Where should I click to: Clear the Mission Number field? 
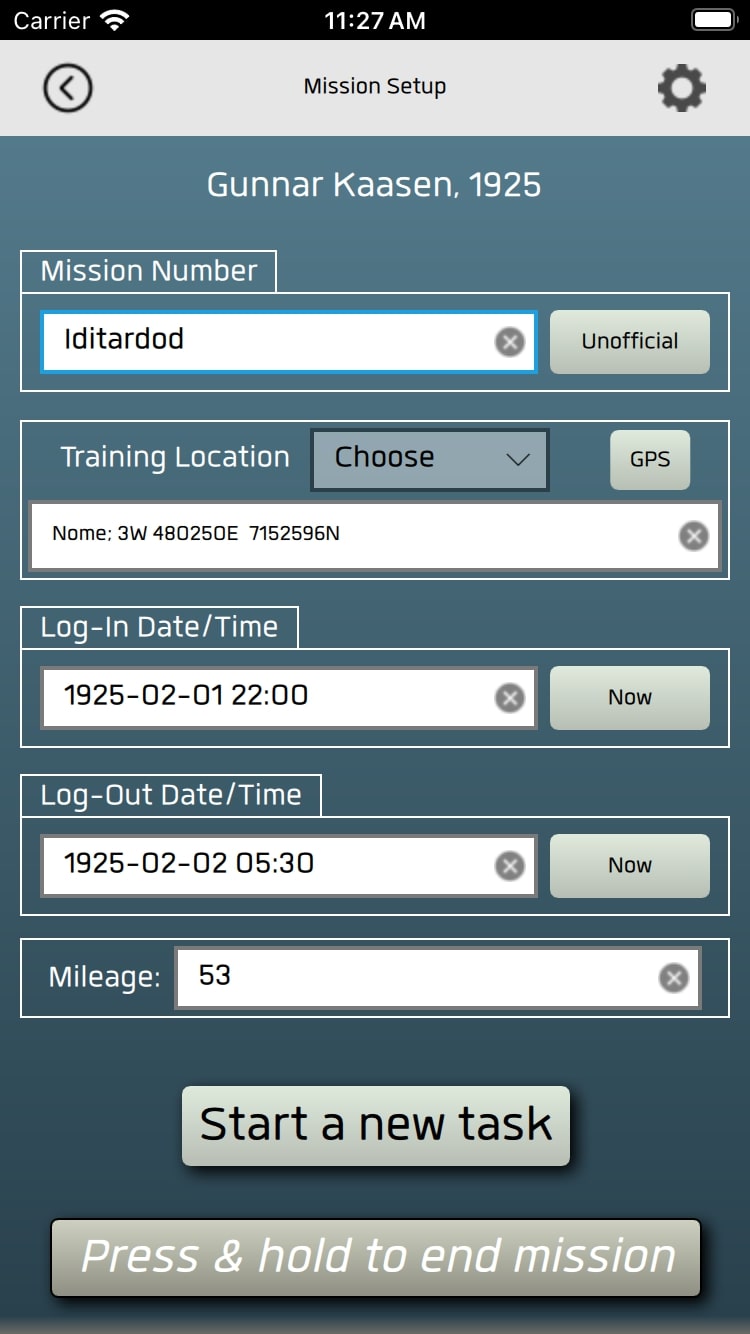(x=510, y=343)
